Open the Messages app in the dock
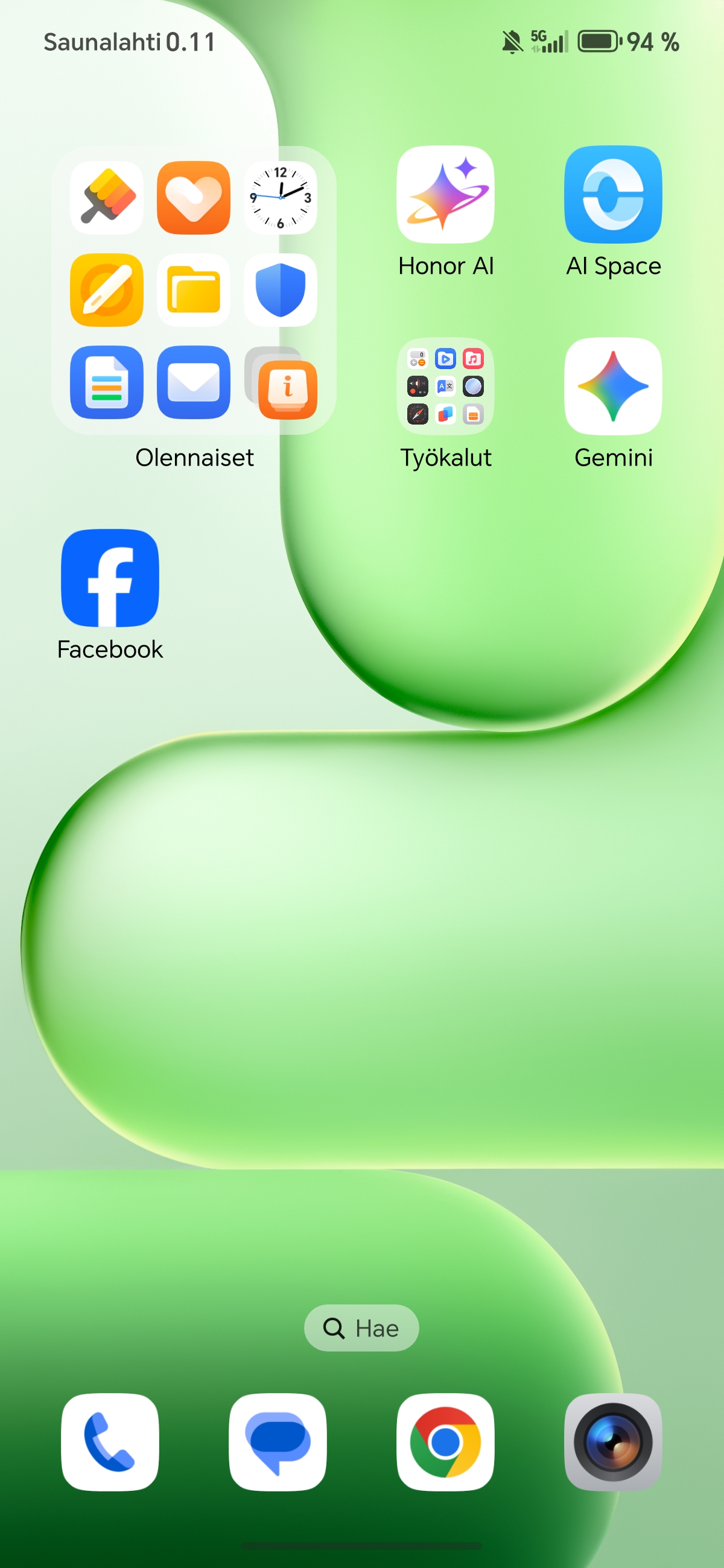Screen dimensions: 724x1568 click(278, 1441)
